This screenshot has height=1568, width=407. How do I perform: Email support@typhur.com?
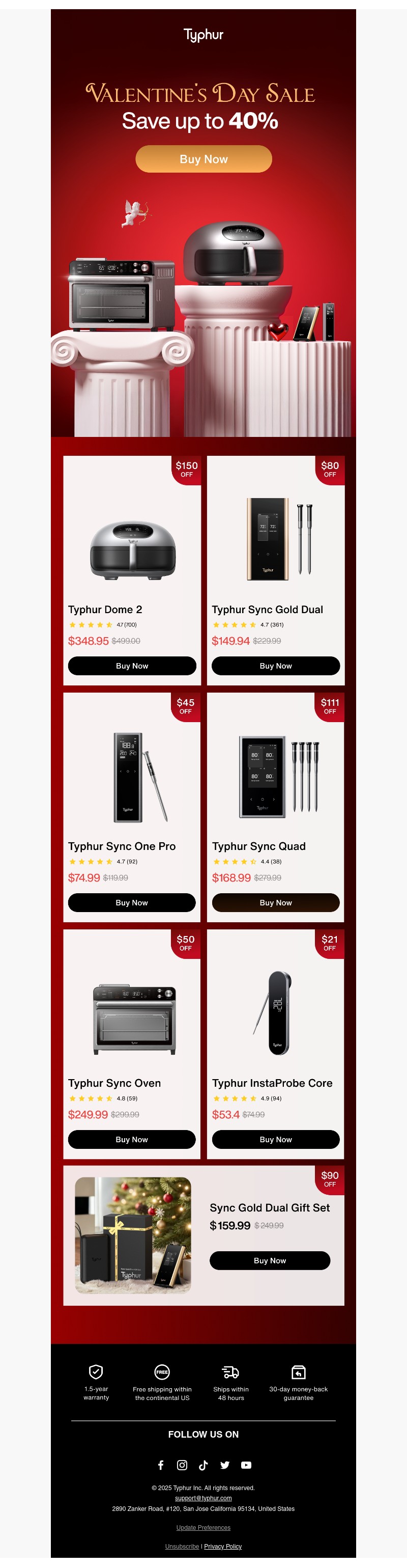pos(203,1498)
